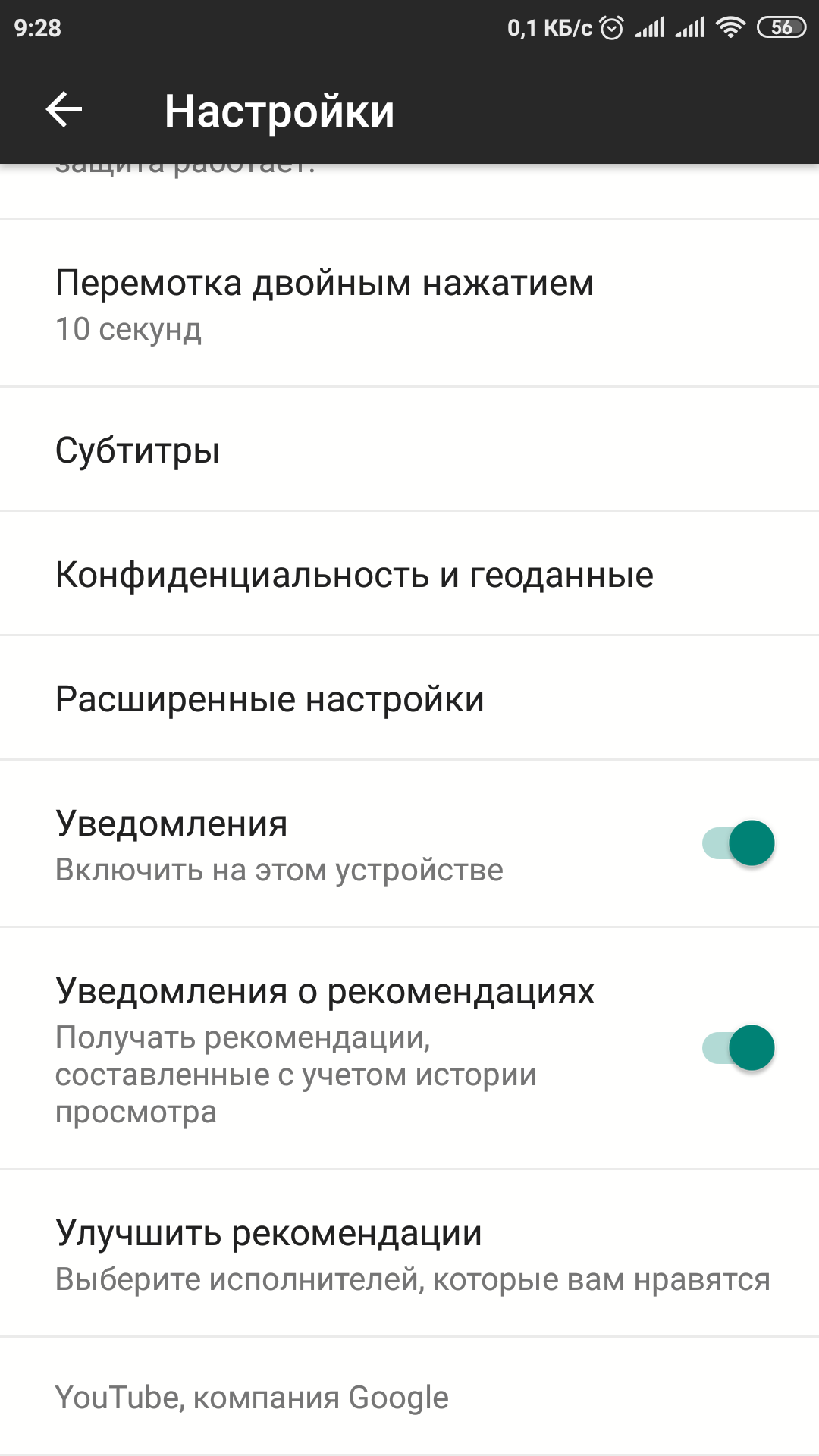Disable Уведомления о рекомендациях toggle
The width and height of the screenshot is (819, 1456).
click(x=739, y=1048)
